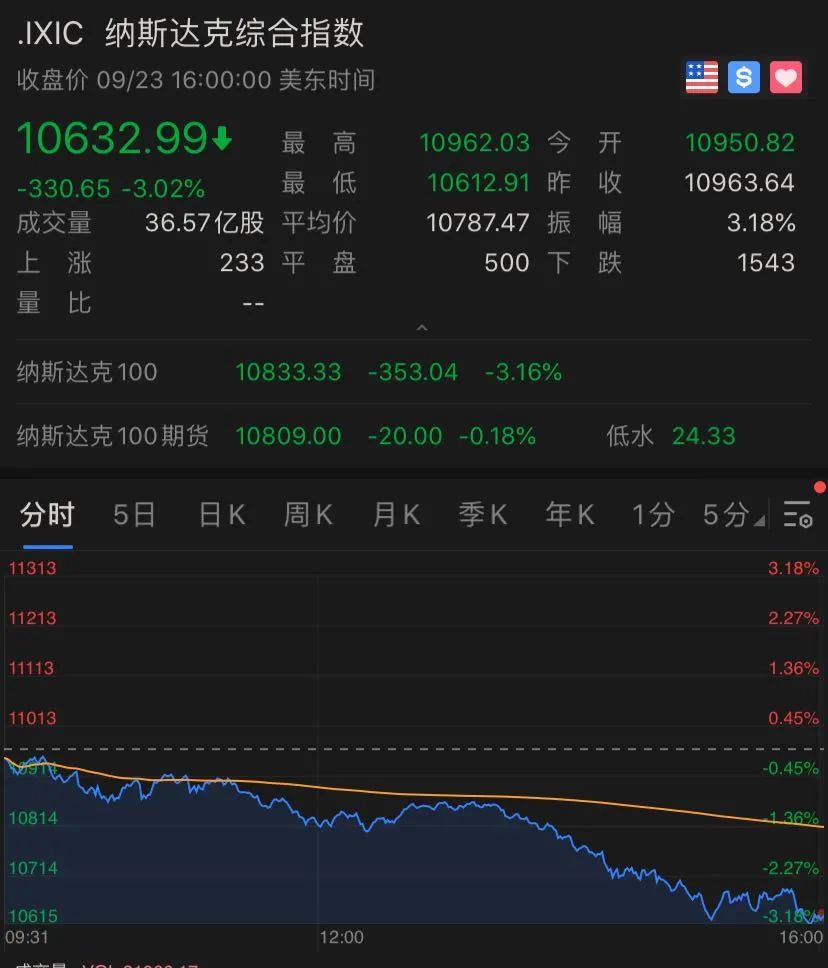The width and height of the screenshot is (828, 968).
Task: Select the 周K chart tab
Action: (x=308, y=515)
